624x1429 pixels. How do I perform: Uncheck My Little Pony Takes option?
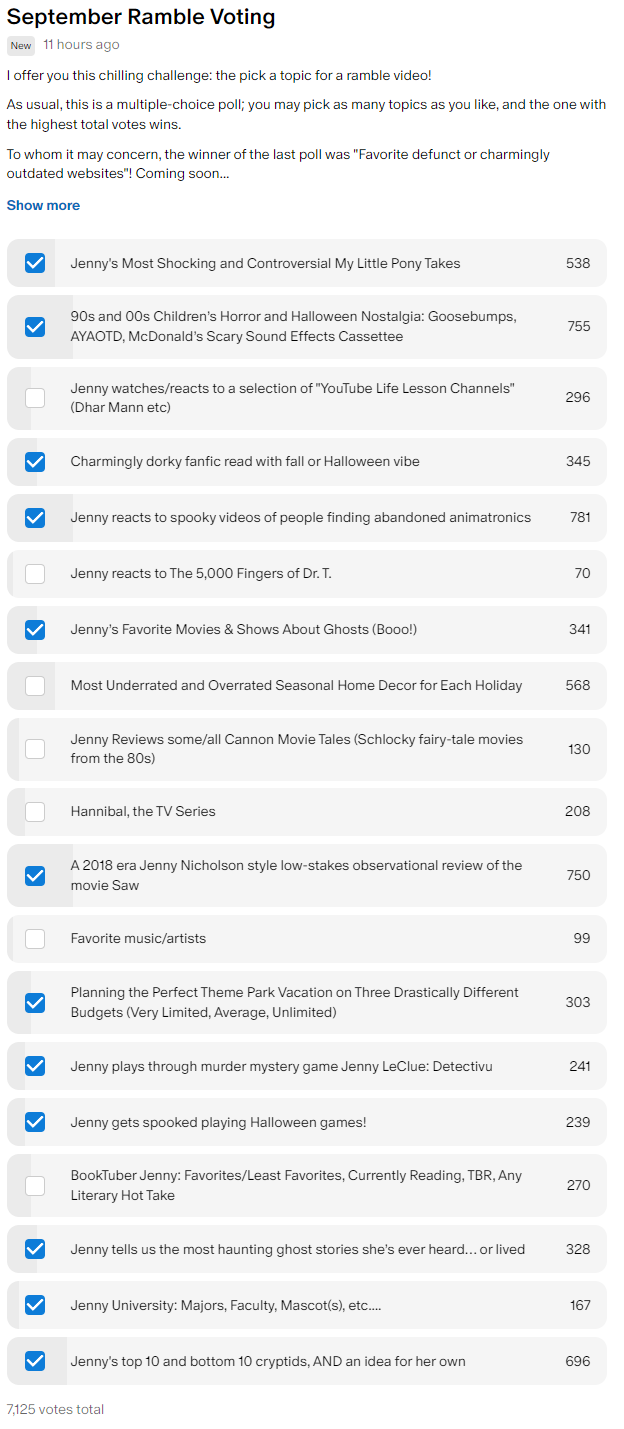(35, 263)
